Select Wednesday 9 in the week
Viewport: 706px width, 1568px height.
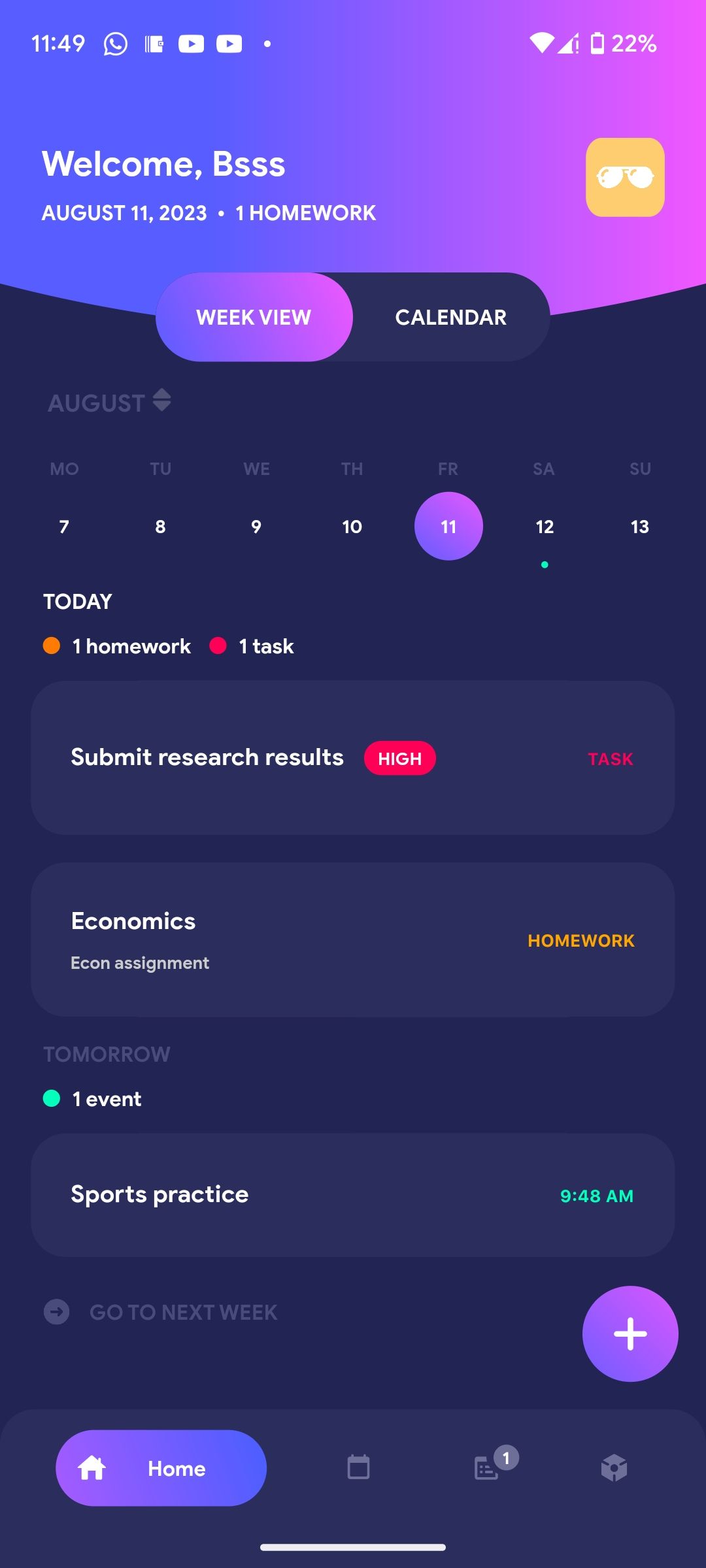[x=256, y=527]
